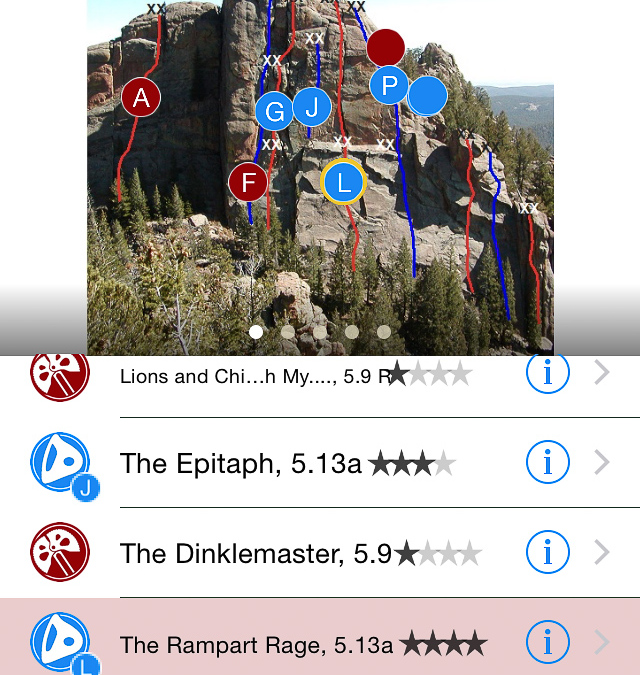Tap the blue G route marker

point(273,110)
